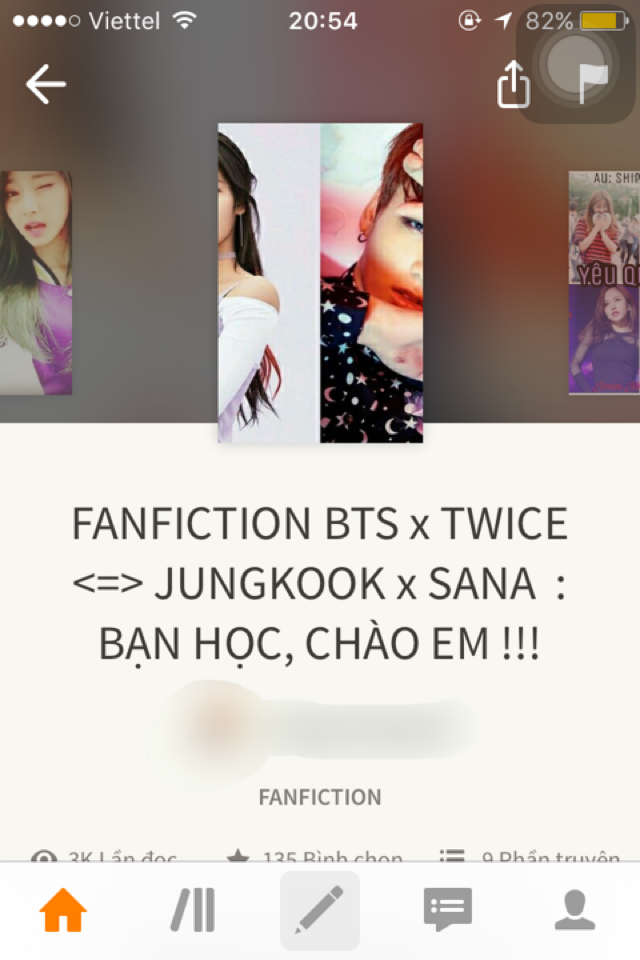640x960 pixels.
Task: Switch to the Write pencil tab
Action: [x=320, y=910]
